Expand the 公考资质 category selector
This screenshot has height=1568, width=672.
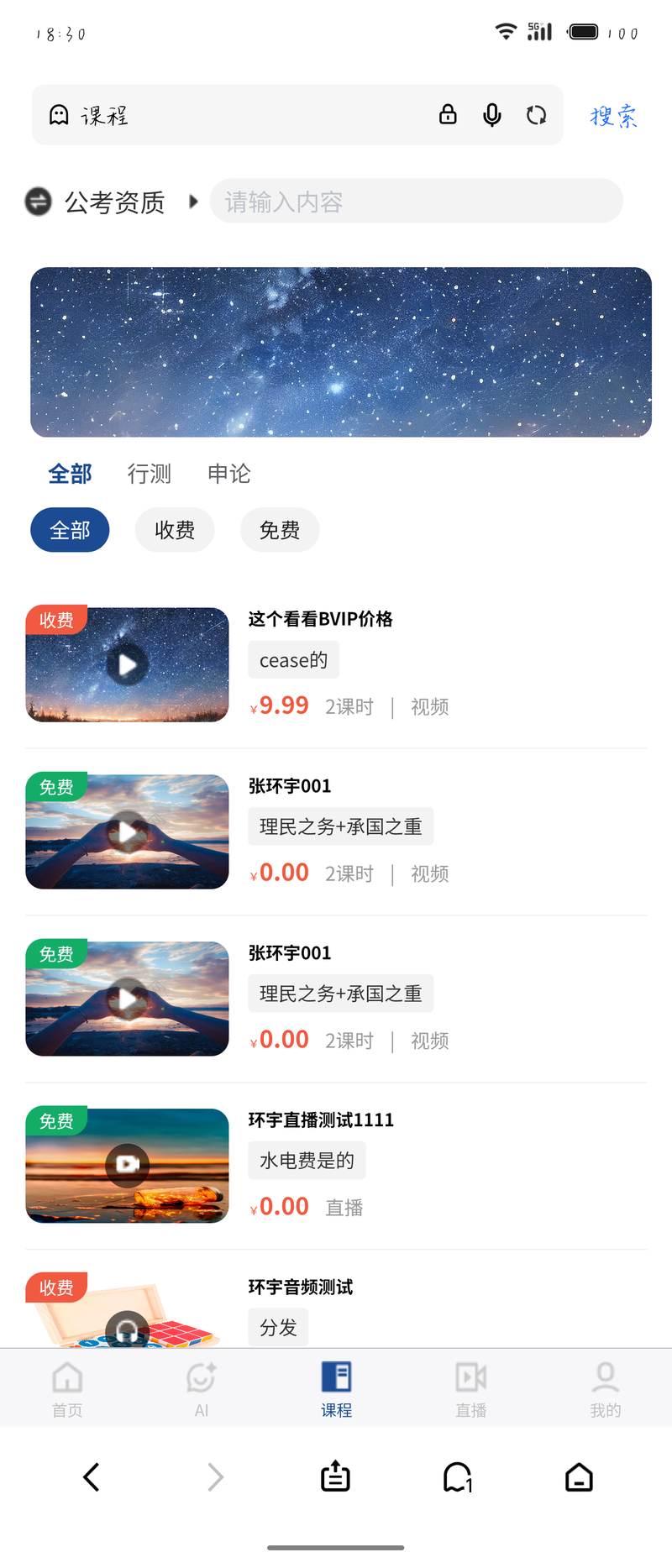click(113, 202)
